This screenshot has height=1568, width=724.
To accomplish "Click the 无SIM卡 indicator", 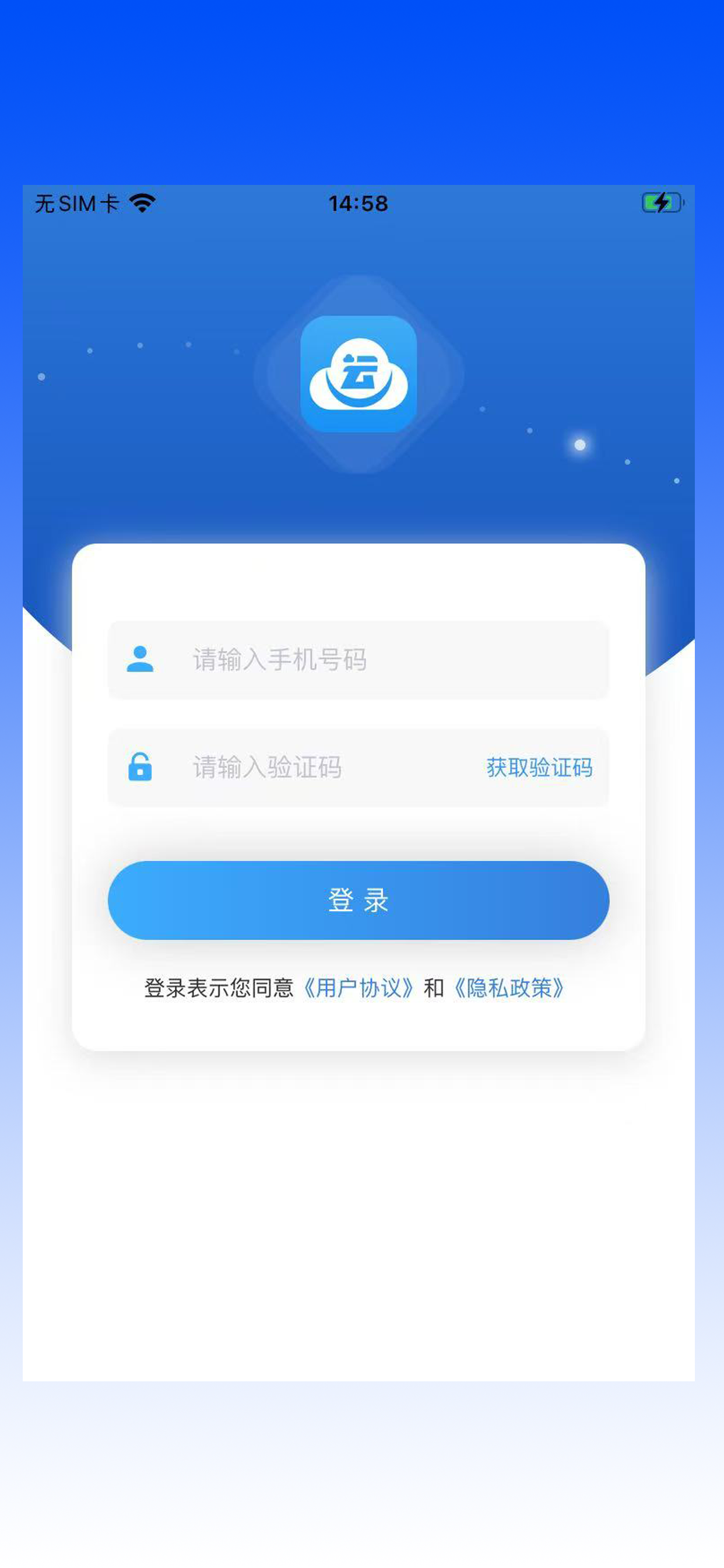I will coord(78,202).
